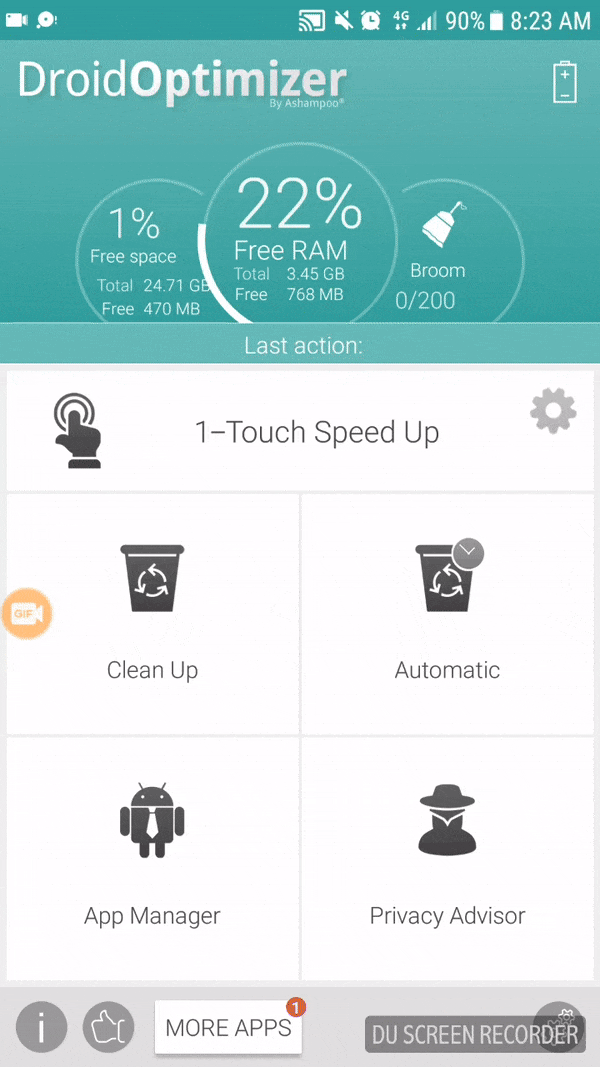Tap the Broom circle
The height and width of the screenshot is (1067, 600).
pos(456,253)
